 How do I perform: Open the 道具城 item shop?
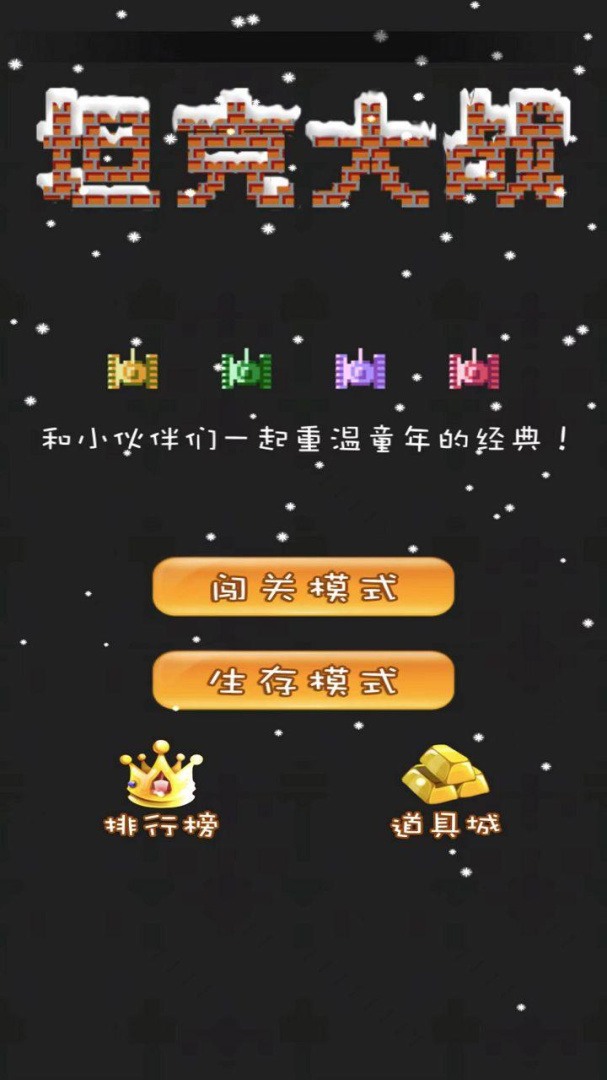coord(445,790)
